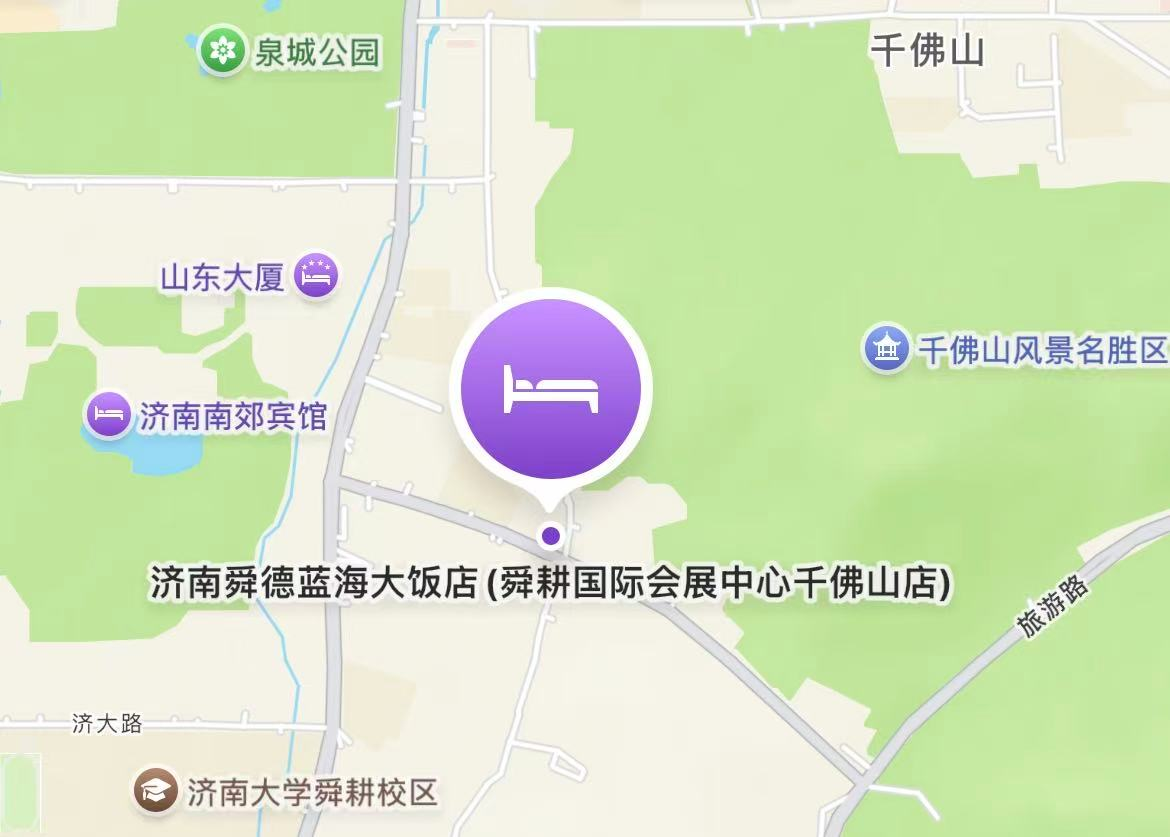The width and height of the screenshot is (1170, 837).
Task: Open the 泉城公园 park marker
Action: coord(221,51)
